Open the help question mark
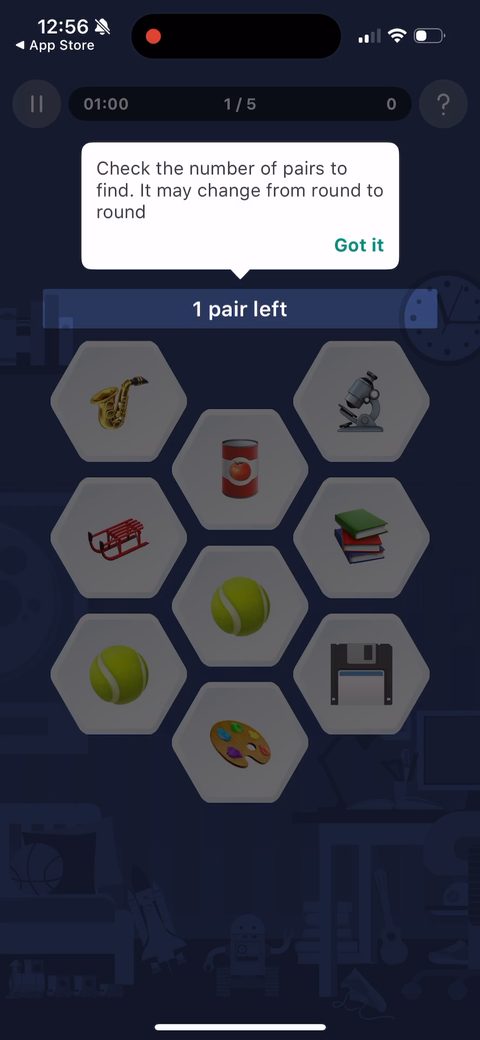This screenshot has height=1040, width=480. click(x=444, y=103)
